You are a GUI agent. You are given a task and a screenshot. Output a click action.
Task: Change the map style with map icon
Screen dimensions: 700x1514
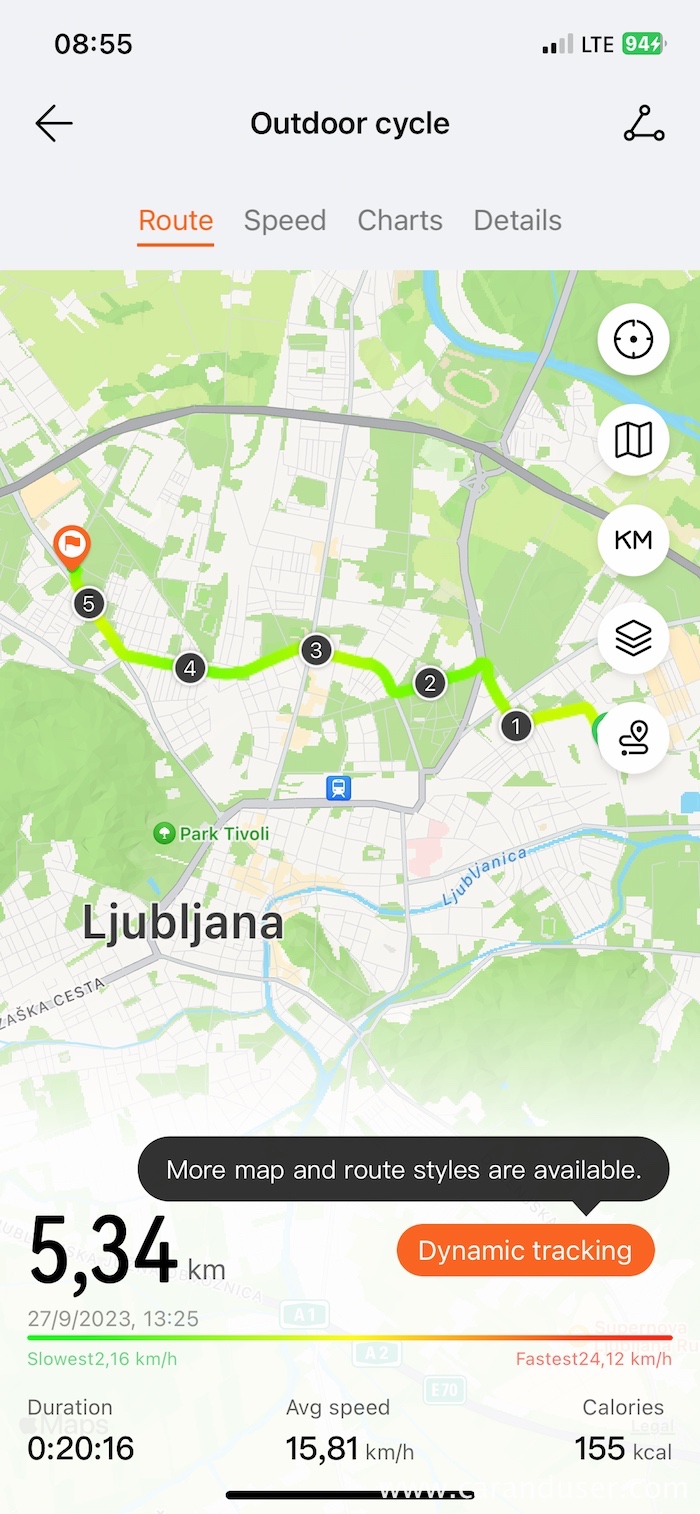[633, 440]
